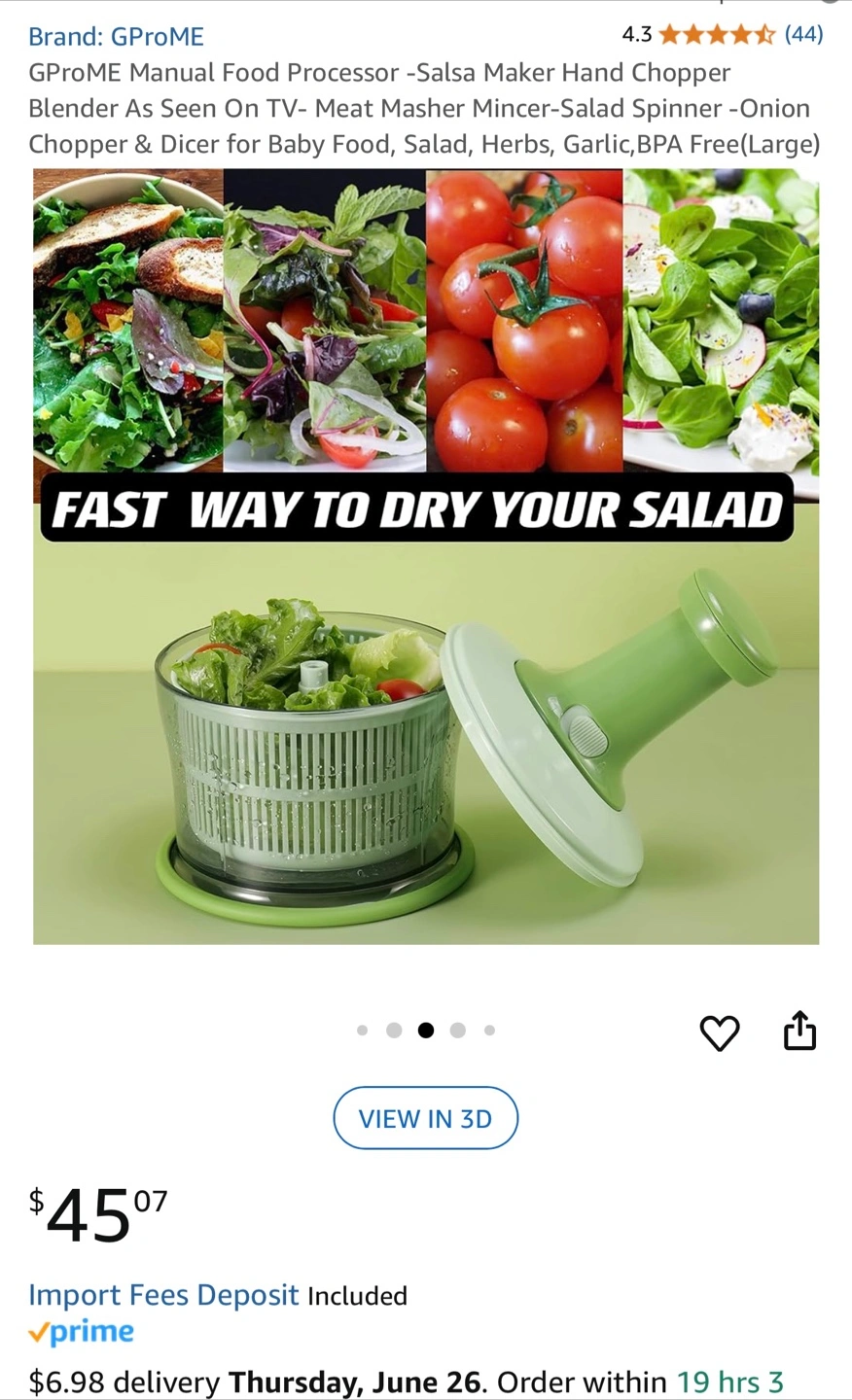Open the salad spinner product image
The width and height of the screenshot is (852, 1400).
[426, 556]
